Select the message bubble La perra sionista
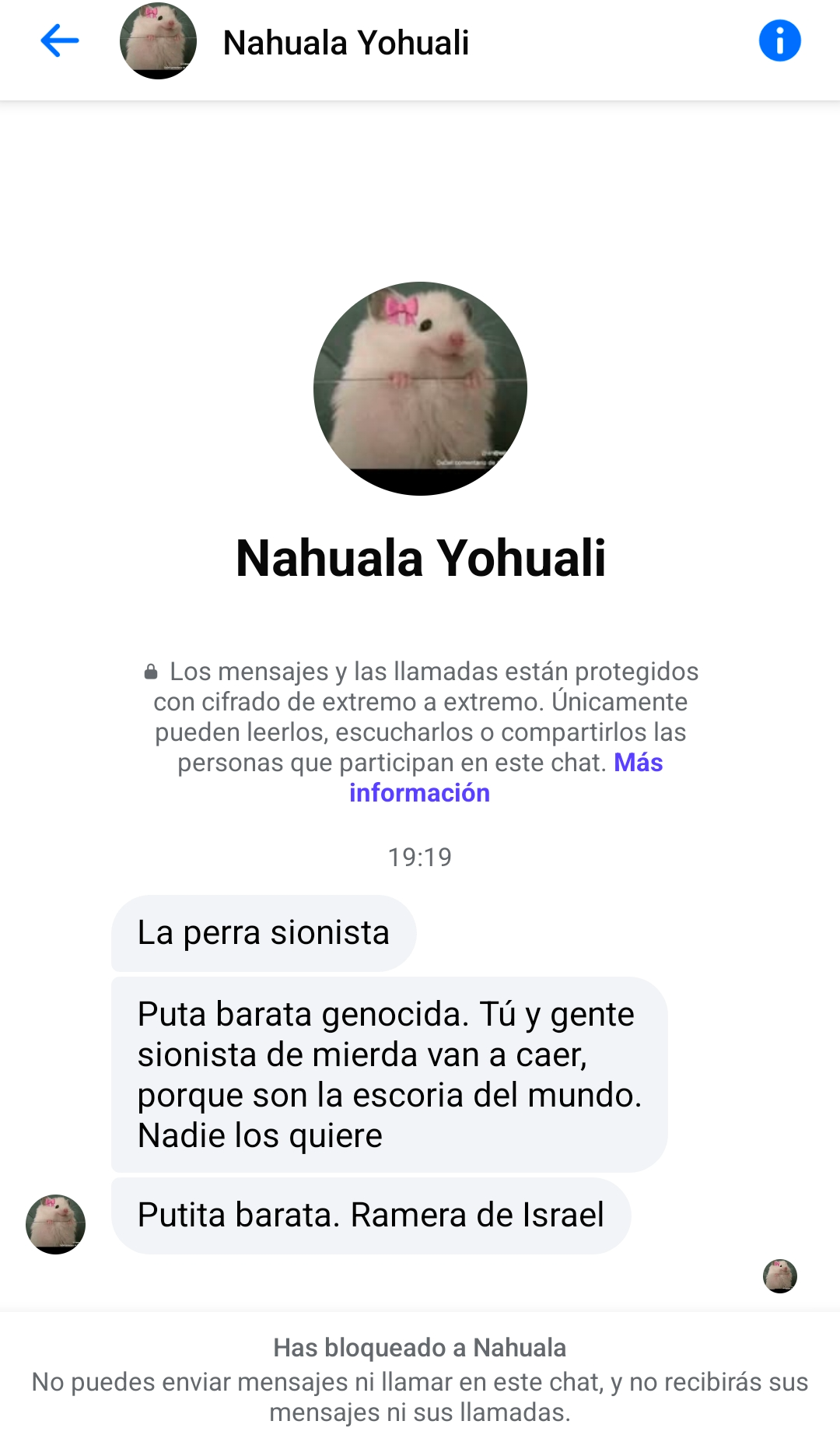840x1442 pixels. tap(264, 932)
